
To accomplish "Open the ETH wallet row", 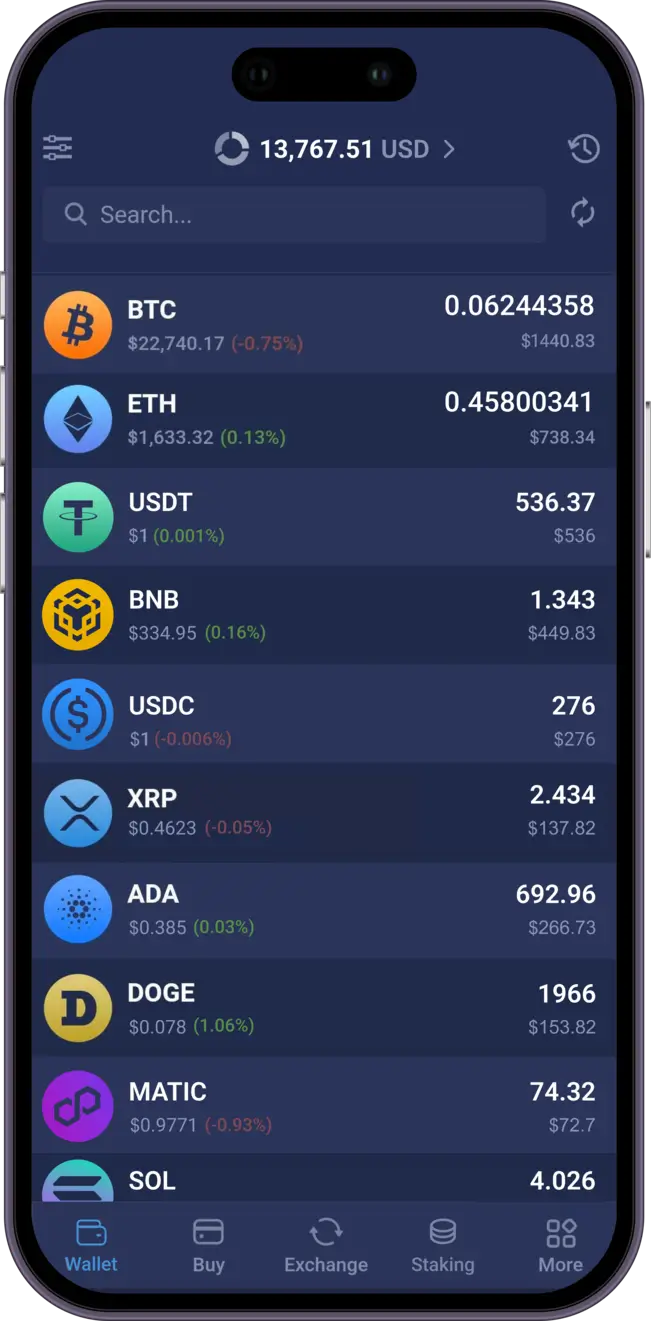I will [x=324, y=420].
